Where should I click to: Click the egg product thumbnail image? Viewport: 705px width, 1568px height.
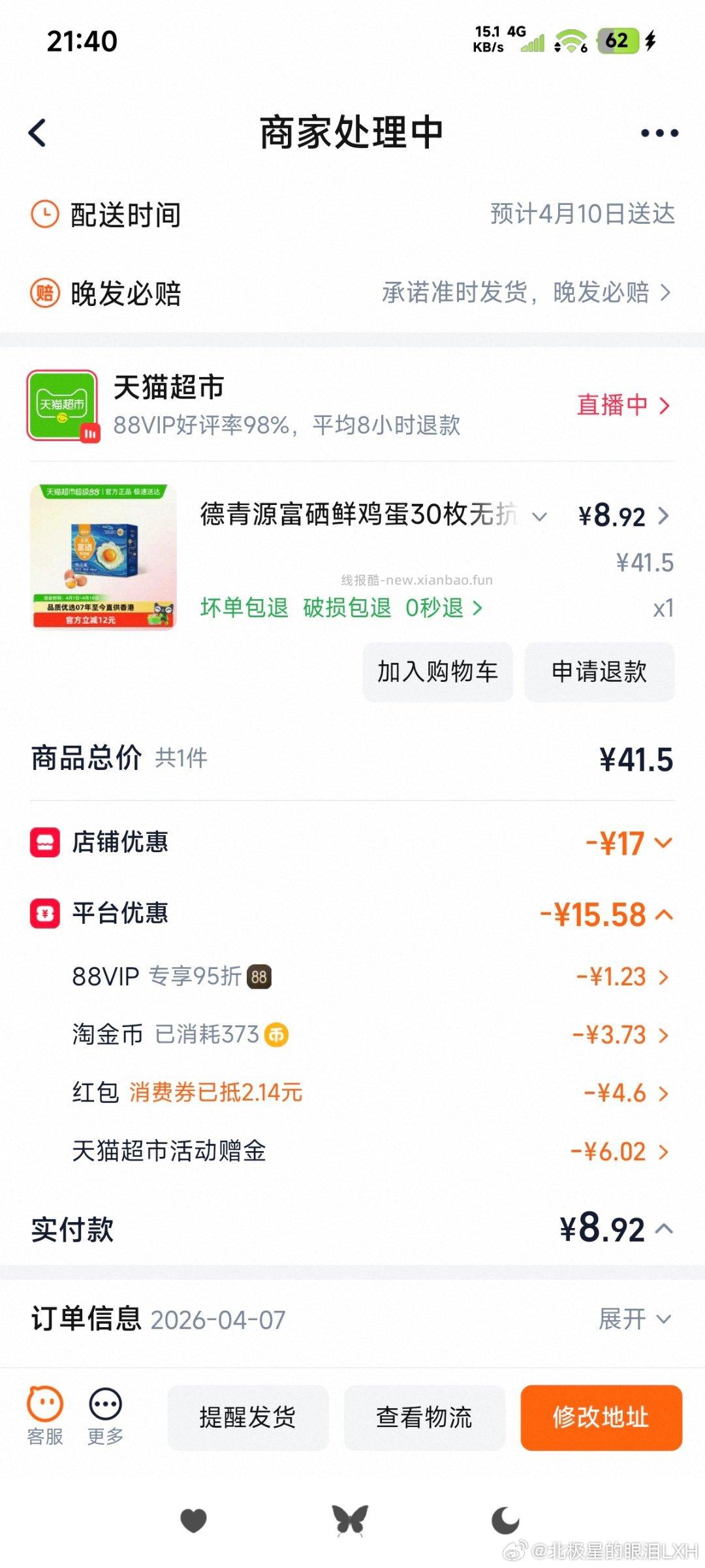102,558
